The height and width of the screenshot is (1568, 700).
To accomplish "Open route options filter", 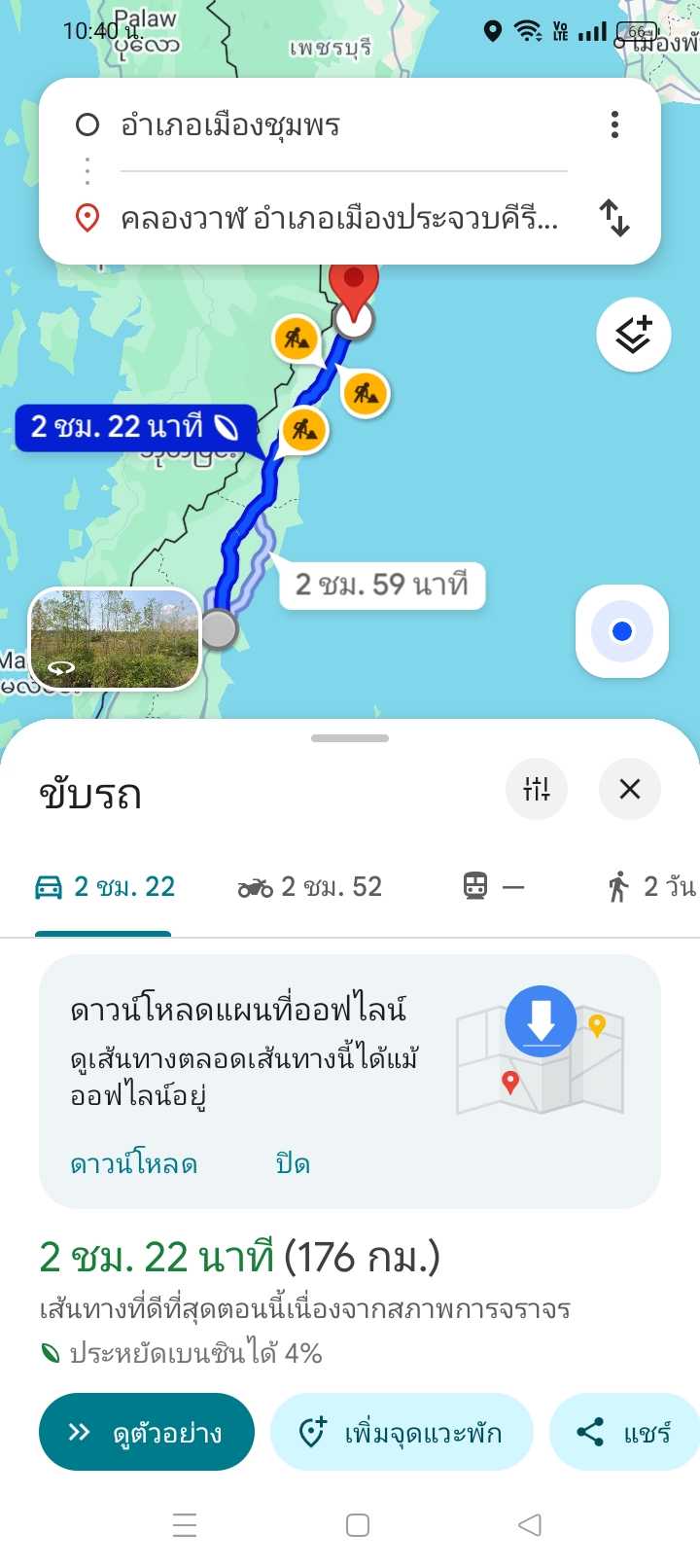I will 537,789.
